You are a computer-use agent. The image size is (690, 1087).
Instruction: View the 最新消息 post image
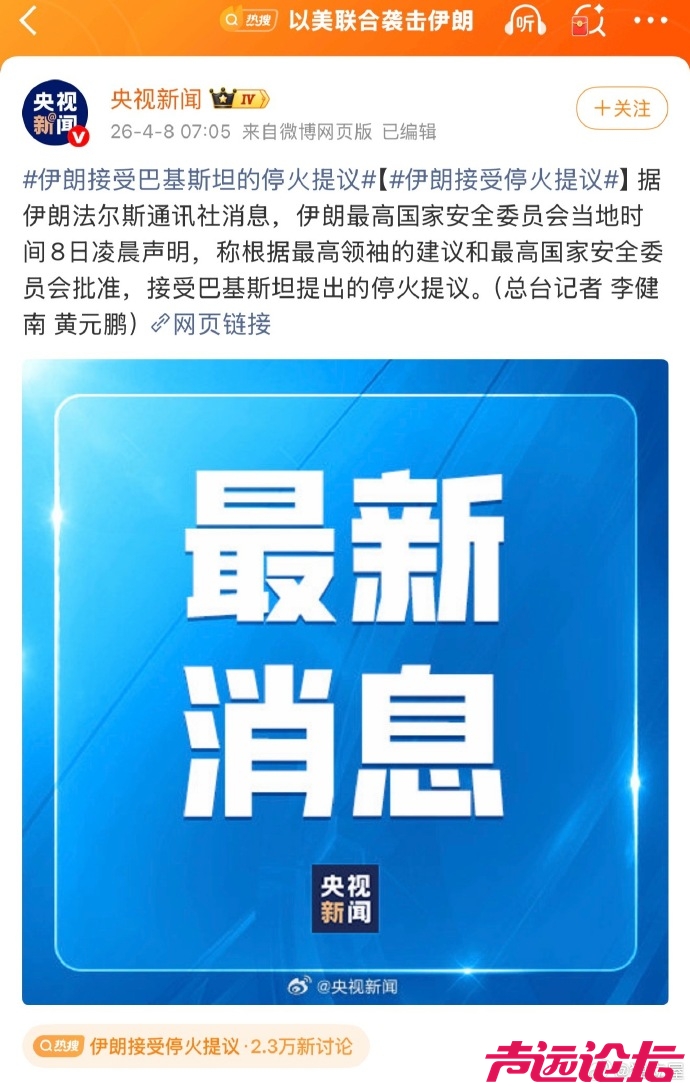(345, 680)
